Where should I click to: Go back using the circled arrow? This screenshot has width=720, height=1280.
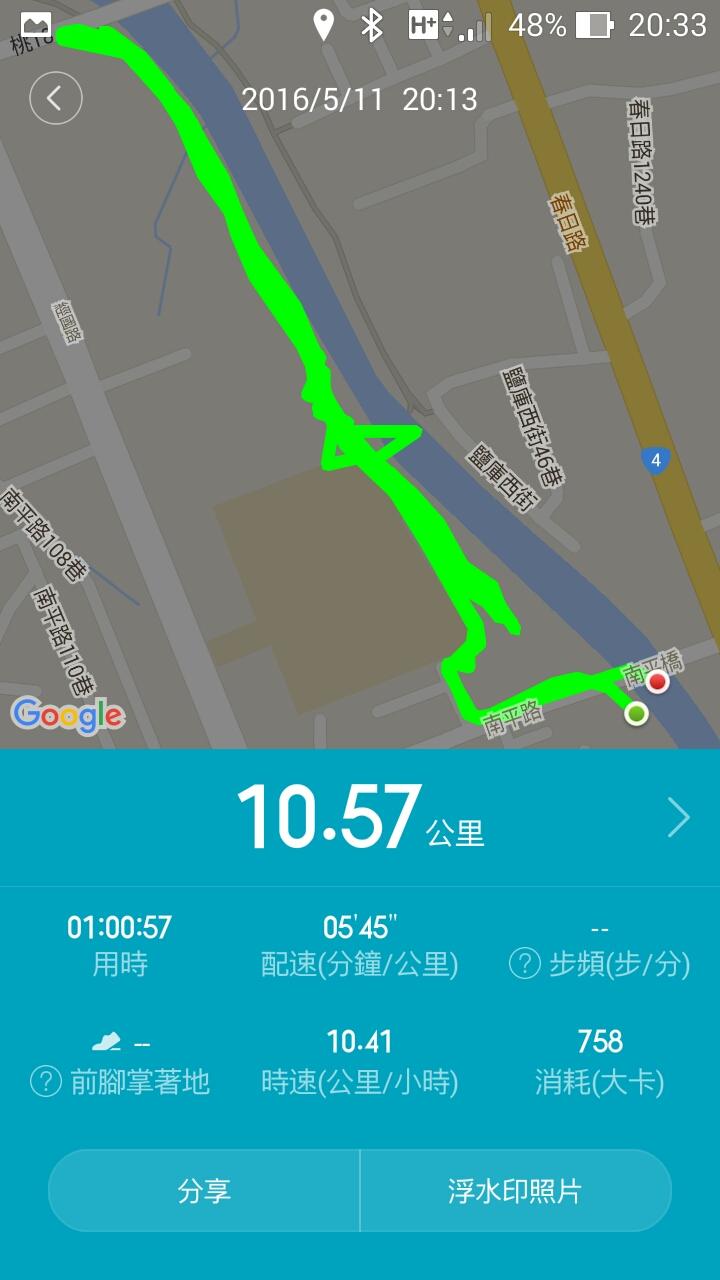(56, 98)
